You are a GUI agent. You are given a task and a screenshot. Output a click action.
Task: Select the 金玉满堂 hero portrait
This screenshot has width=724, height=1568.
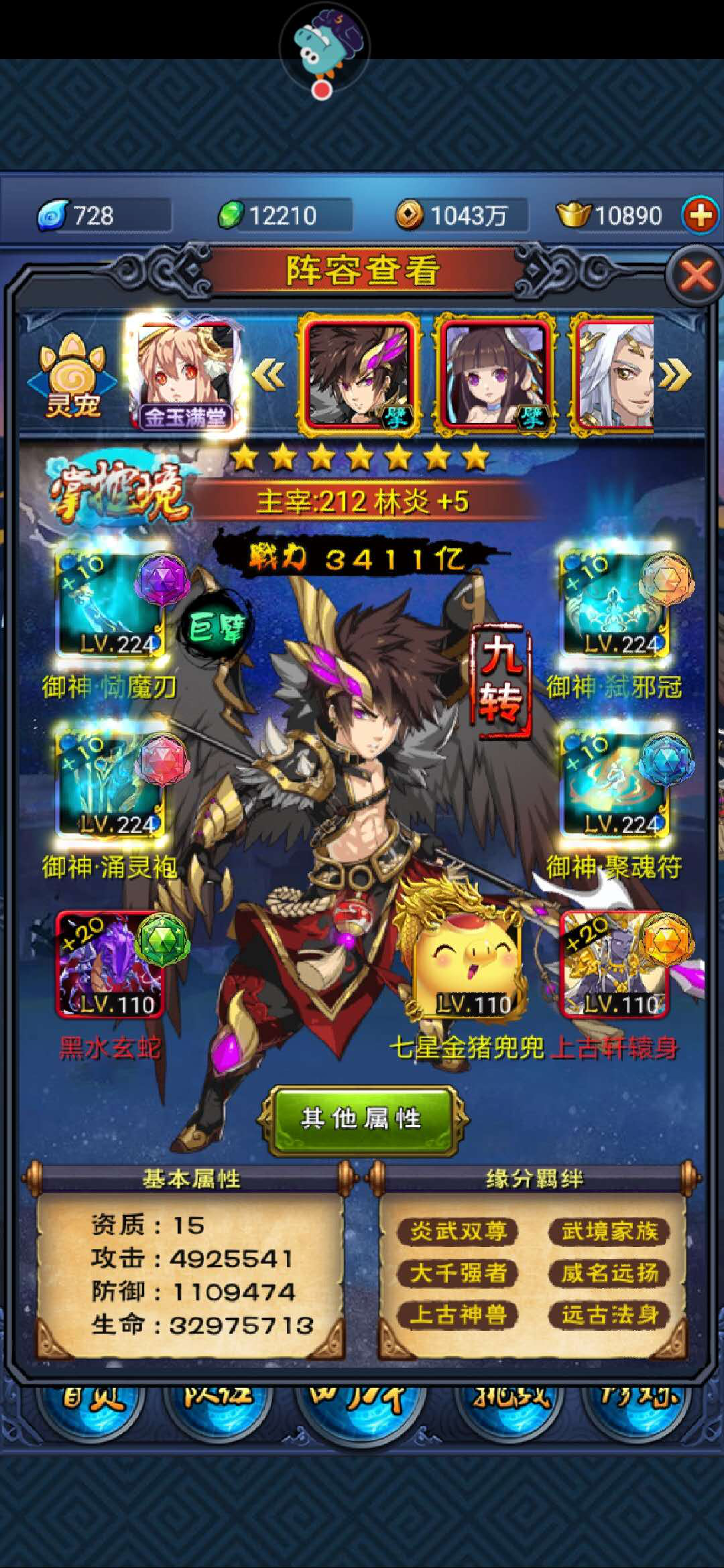tap(186, 372)
